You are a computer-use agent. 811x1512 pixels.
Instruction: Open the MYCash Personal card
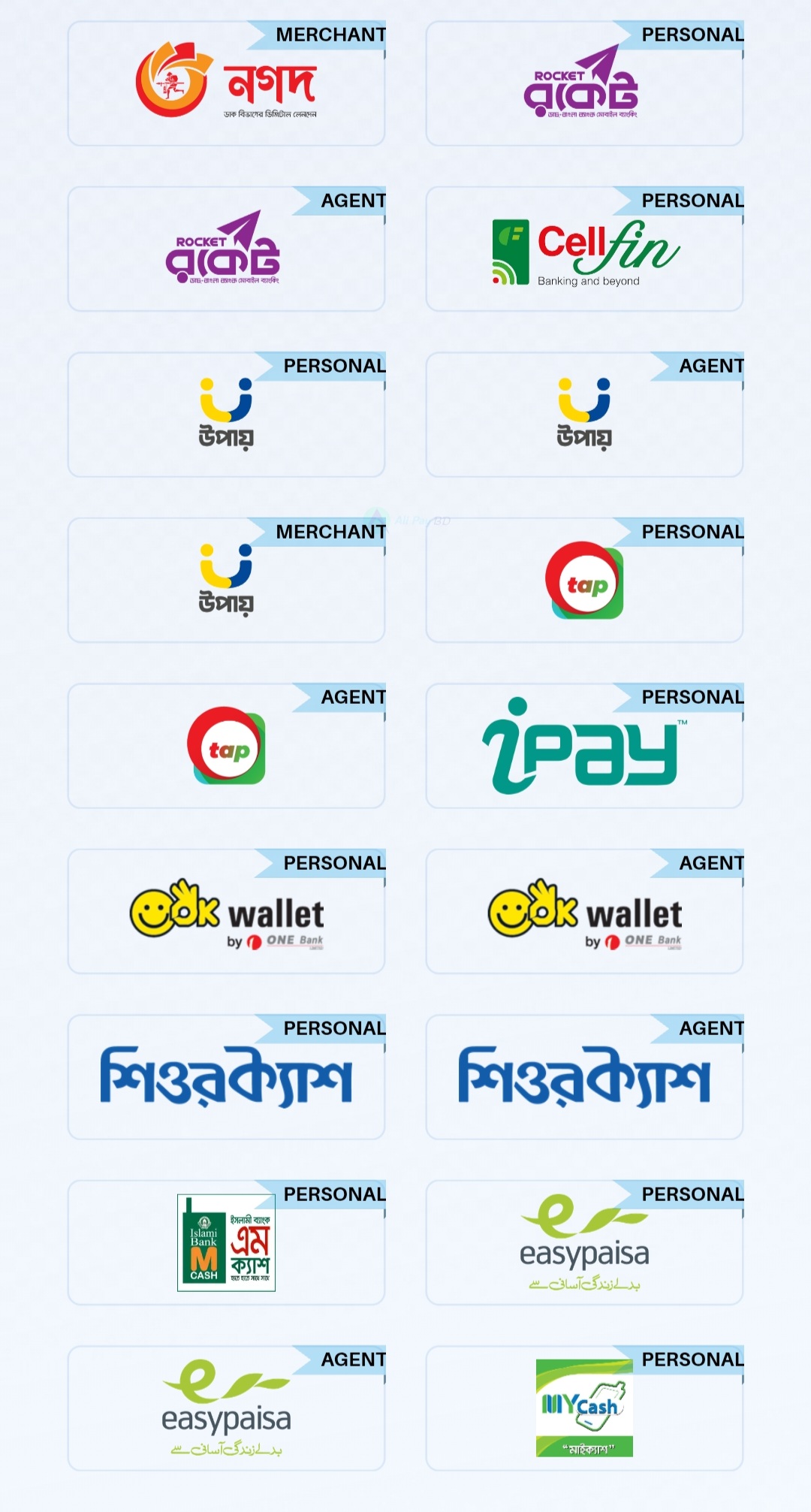(583, 1408)
